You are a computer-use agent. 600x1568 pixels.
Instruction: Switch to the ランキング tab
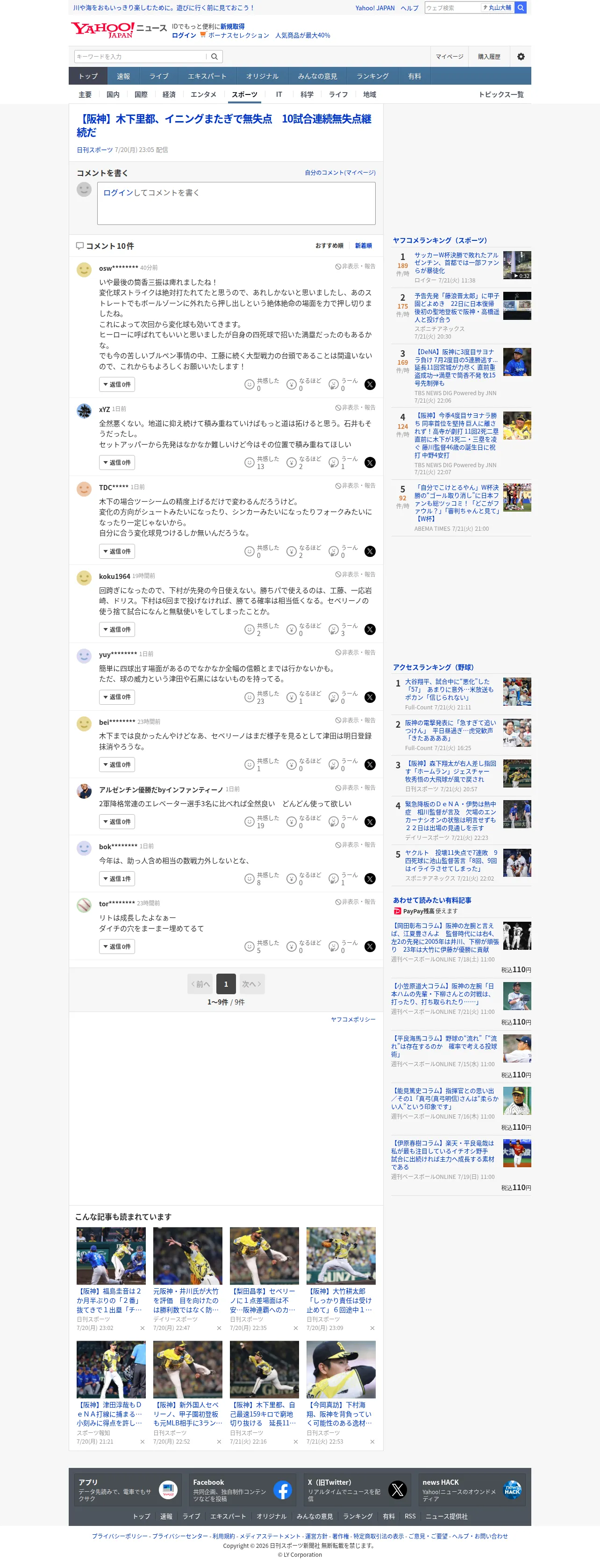(x=372, y=76)
